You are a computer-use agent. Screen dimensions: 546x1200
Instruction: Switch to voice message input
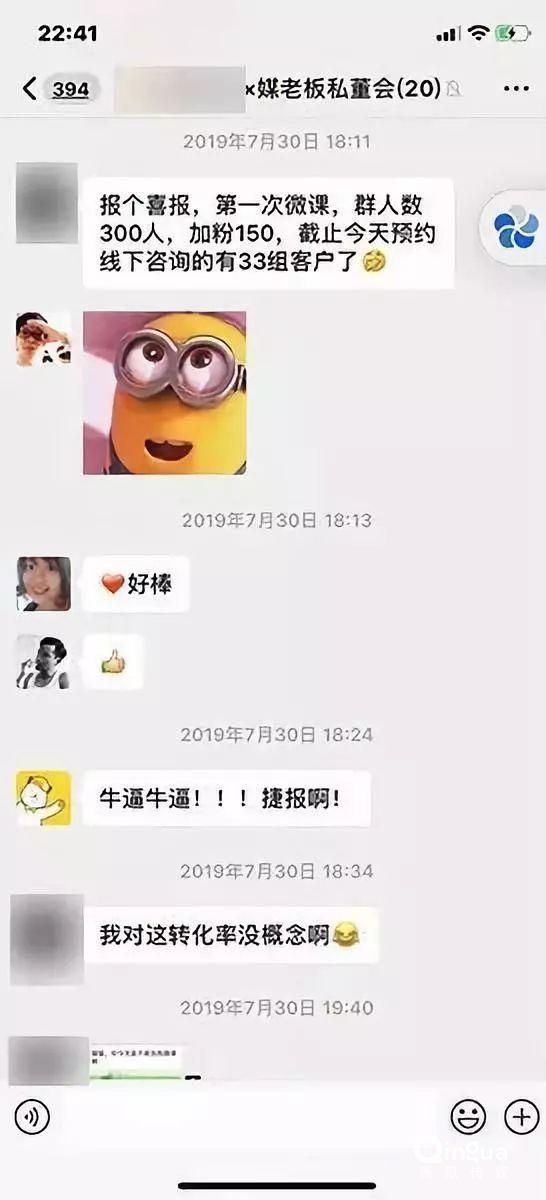point(32,1115)
